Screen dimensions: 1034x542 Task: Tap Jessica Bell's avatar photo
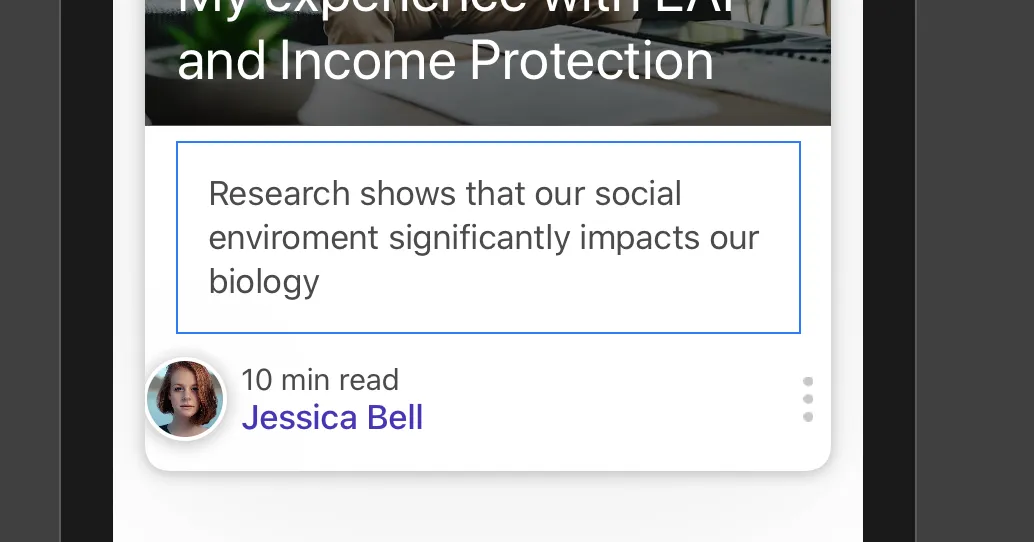(x=186, y=399)
